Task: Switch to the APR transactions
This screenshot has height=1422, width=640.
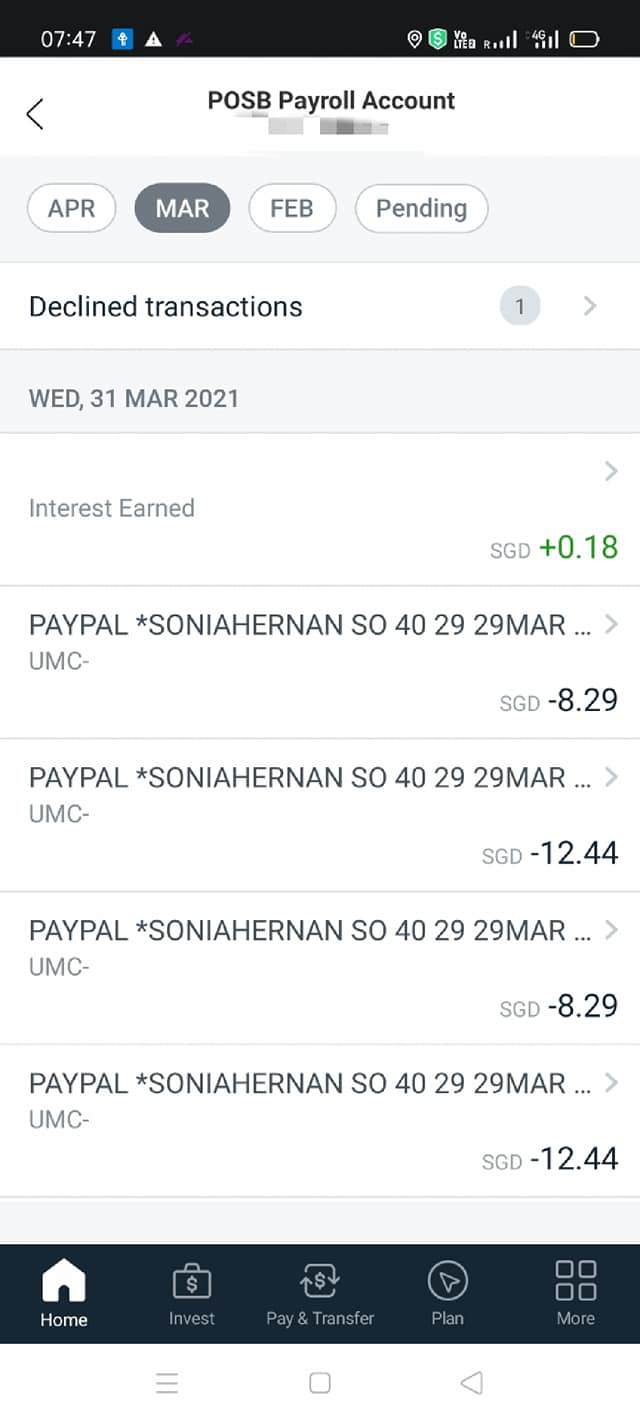Action: (x=72, y=209)
